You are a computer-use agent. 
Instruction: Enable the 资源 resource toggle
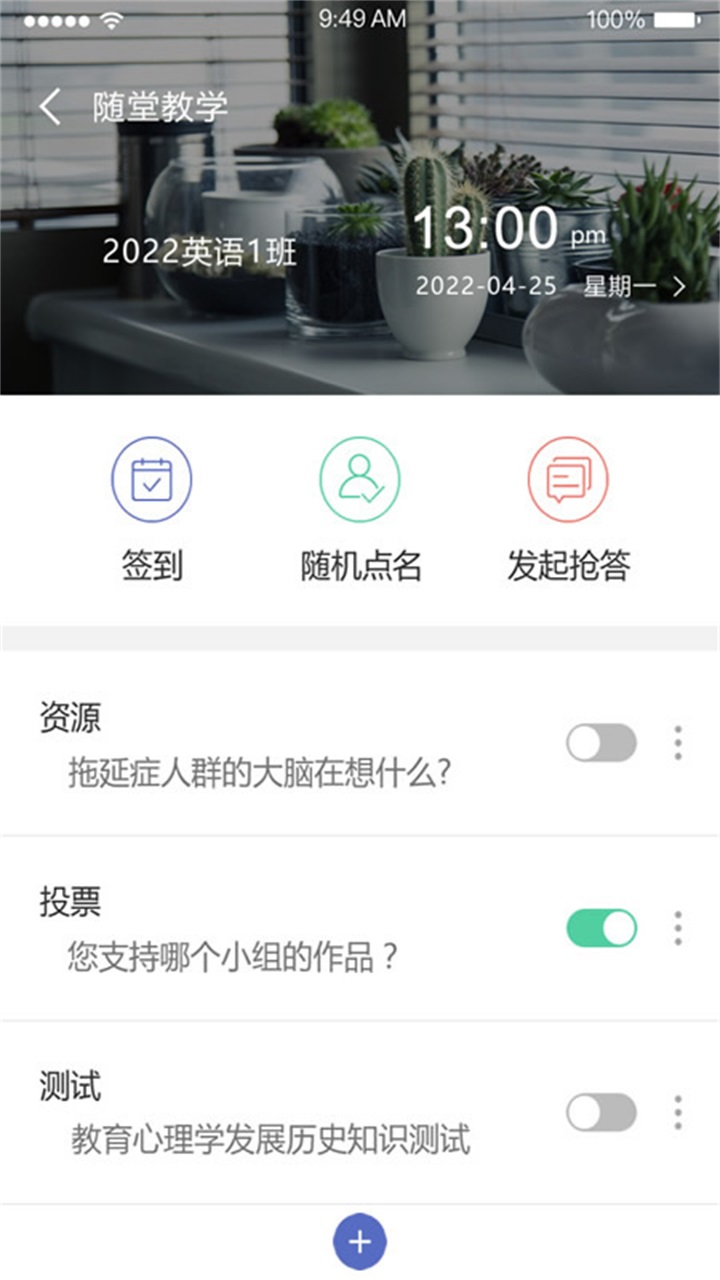click(x=599, y=740)
